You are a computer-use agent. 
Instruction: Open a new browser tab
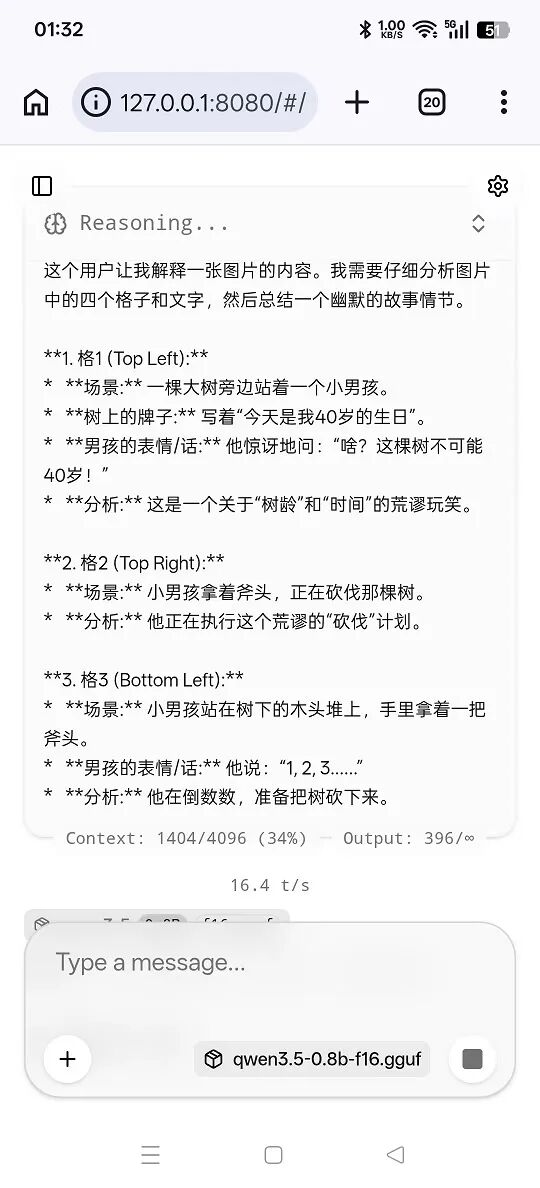point(357,102)
